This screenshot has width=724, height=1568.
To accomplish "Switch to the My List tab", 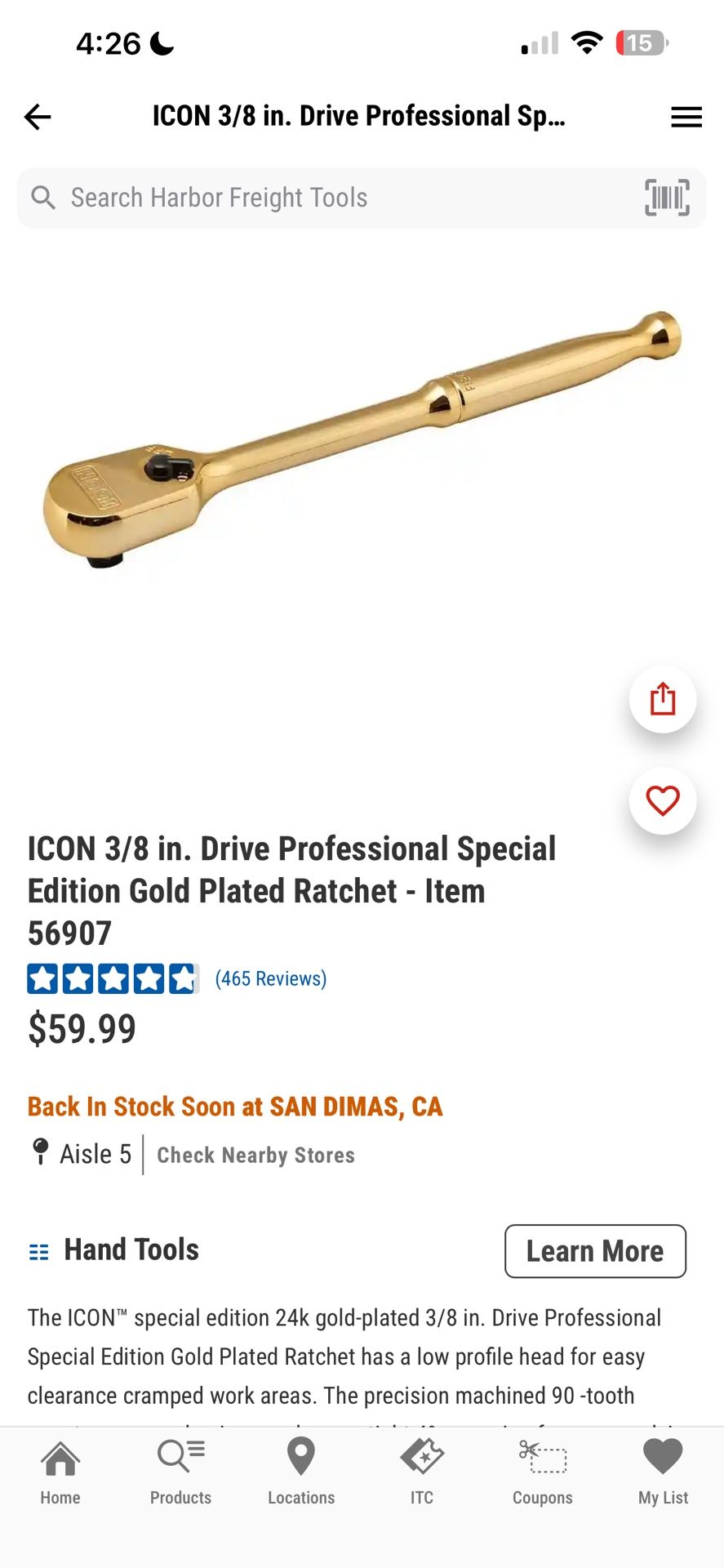I will pyautogui.click(x=663, y=1472).
